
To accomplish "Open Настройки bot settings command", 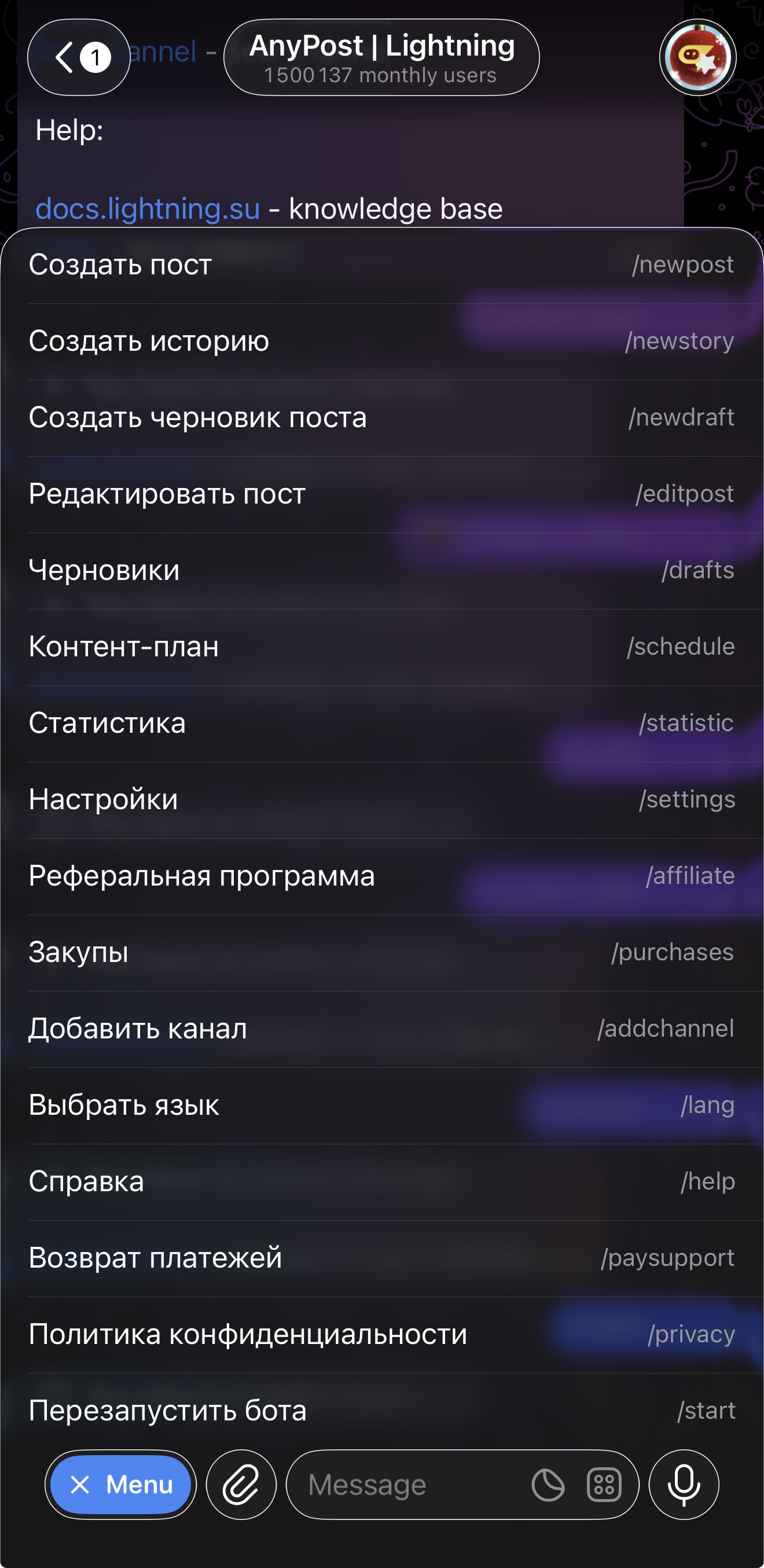I will click(x=381, y=799).
